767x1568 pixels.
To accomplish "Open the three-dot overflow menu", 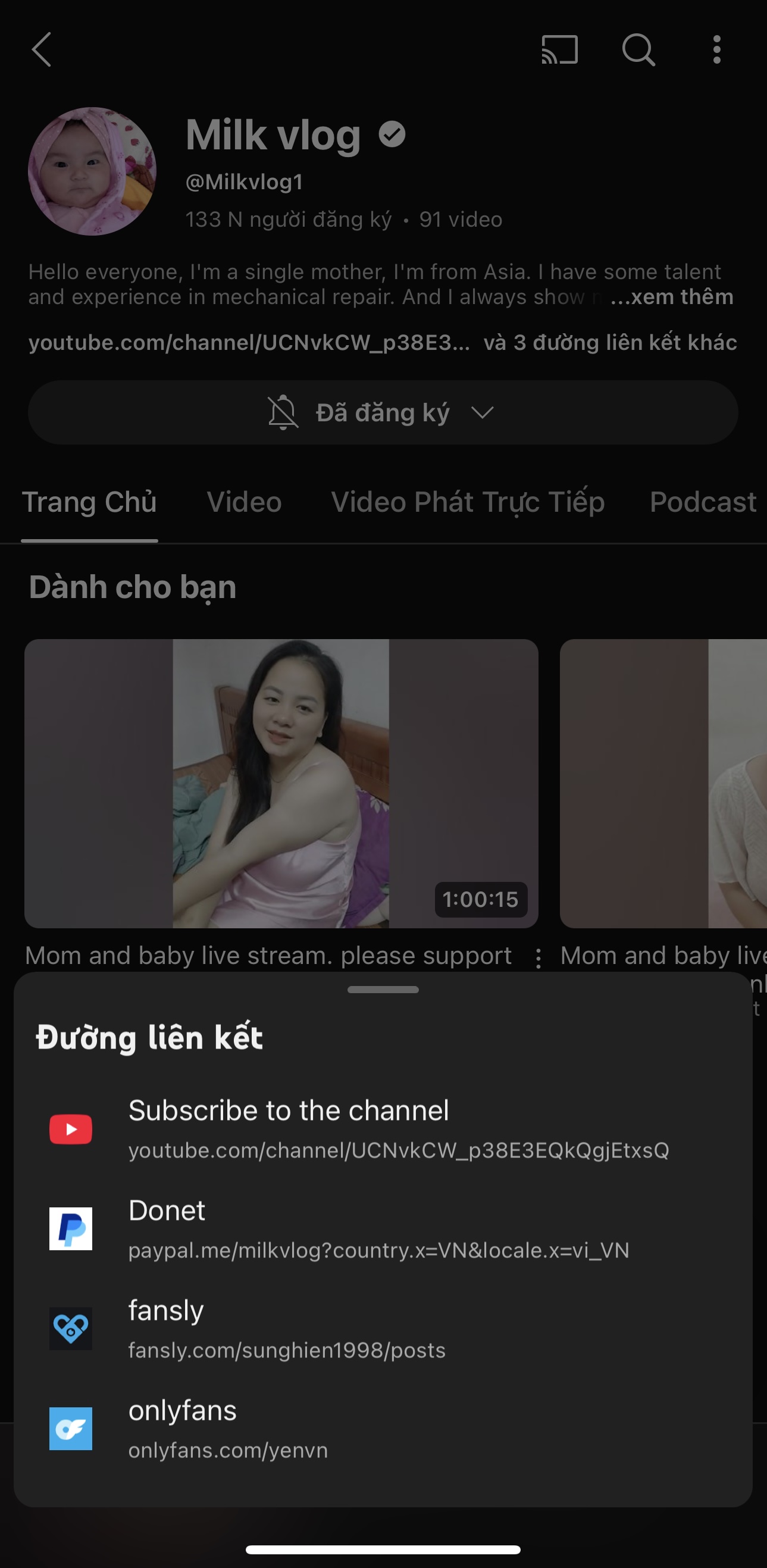I will tap(716, 49).
